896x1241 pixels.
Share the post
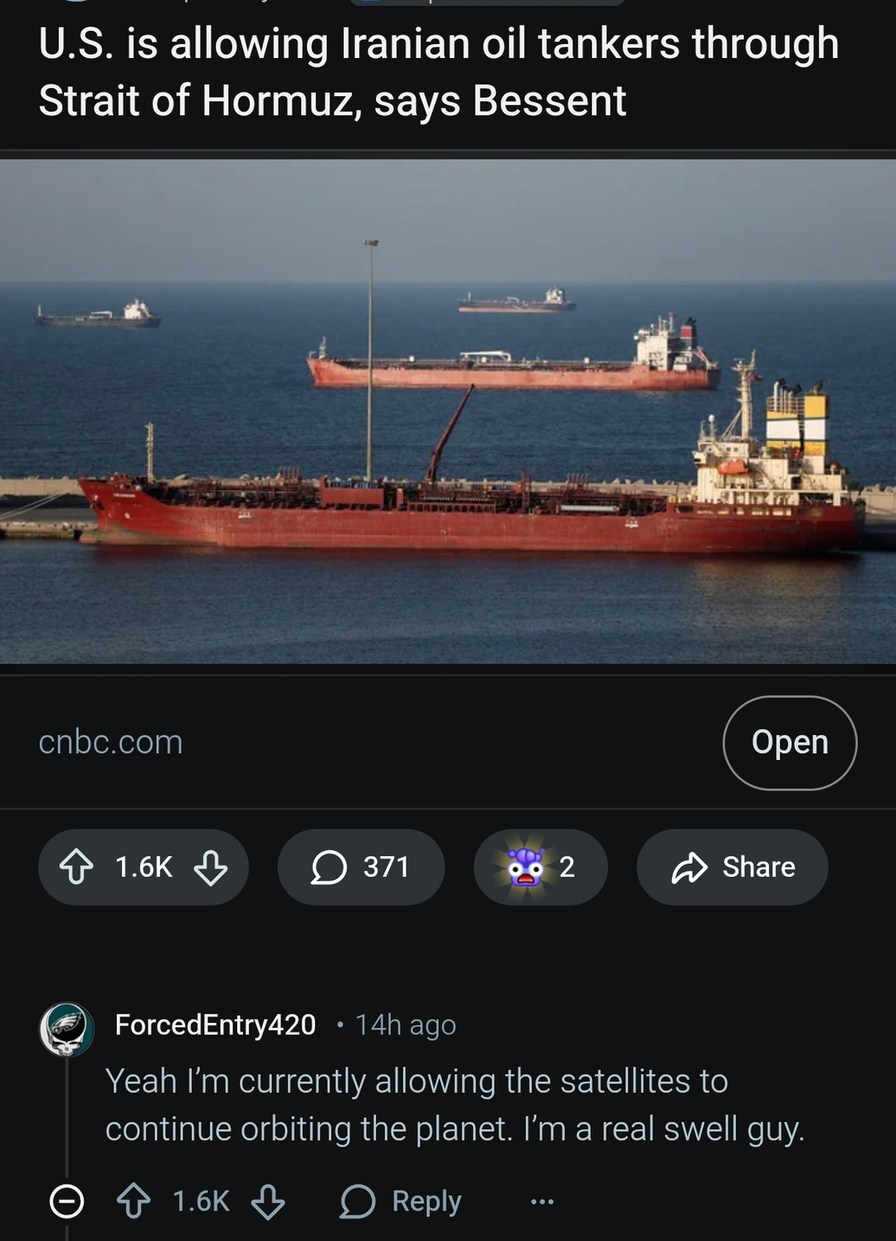pos(732,867)
